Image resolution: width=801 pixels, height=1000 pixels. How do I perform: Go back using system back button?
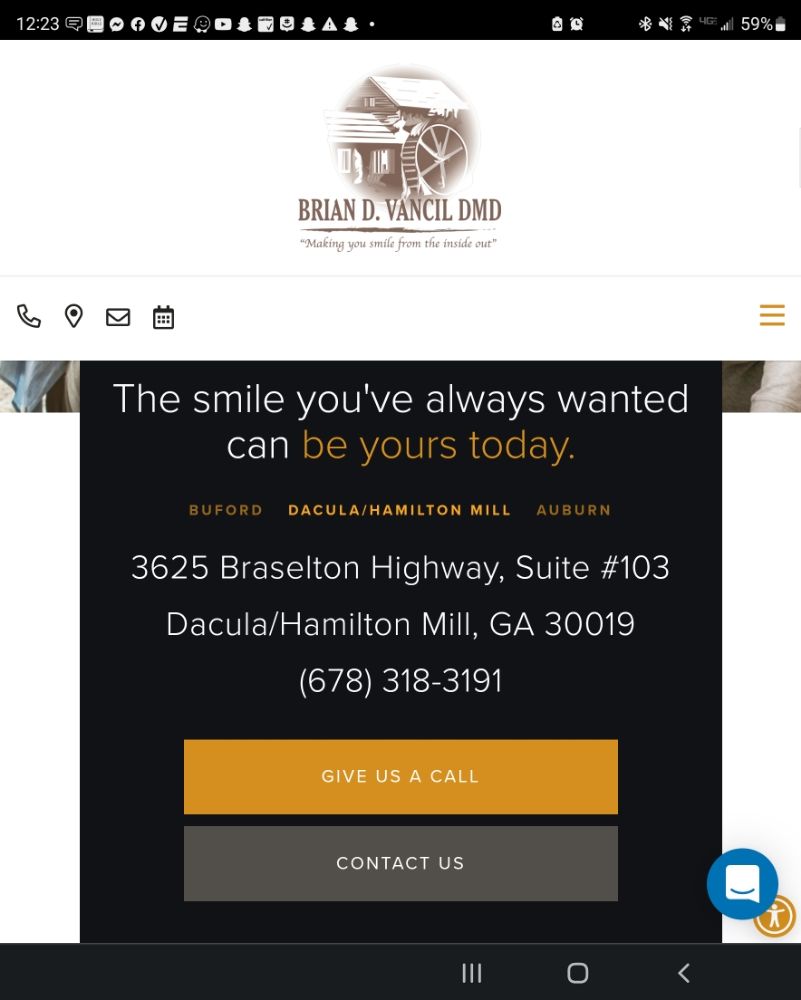[684, 973]
